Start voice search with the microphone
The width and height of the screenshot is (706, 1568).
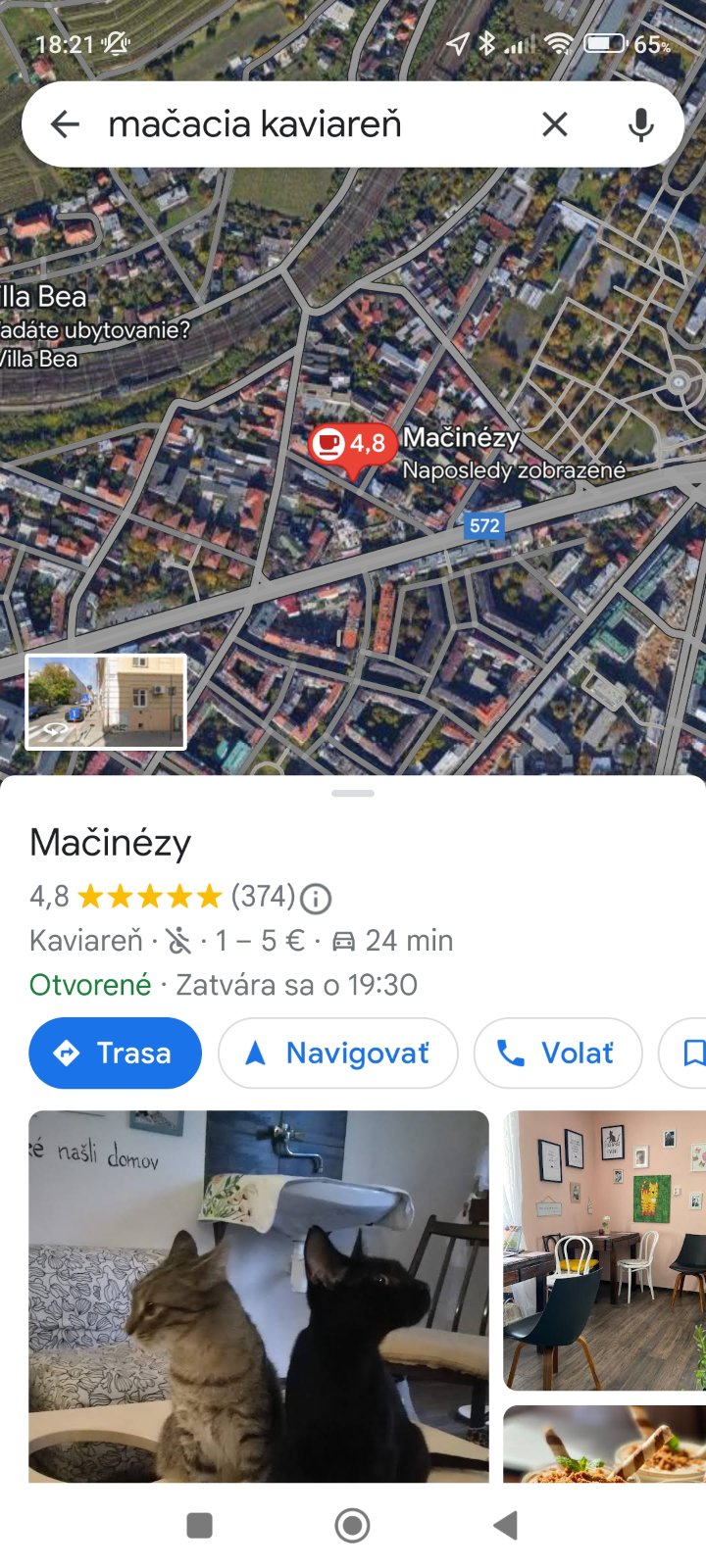coord(640,124)
